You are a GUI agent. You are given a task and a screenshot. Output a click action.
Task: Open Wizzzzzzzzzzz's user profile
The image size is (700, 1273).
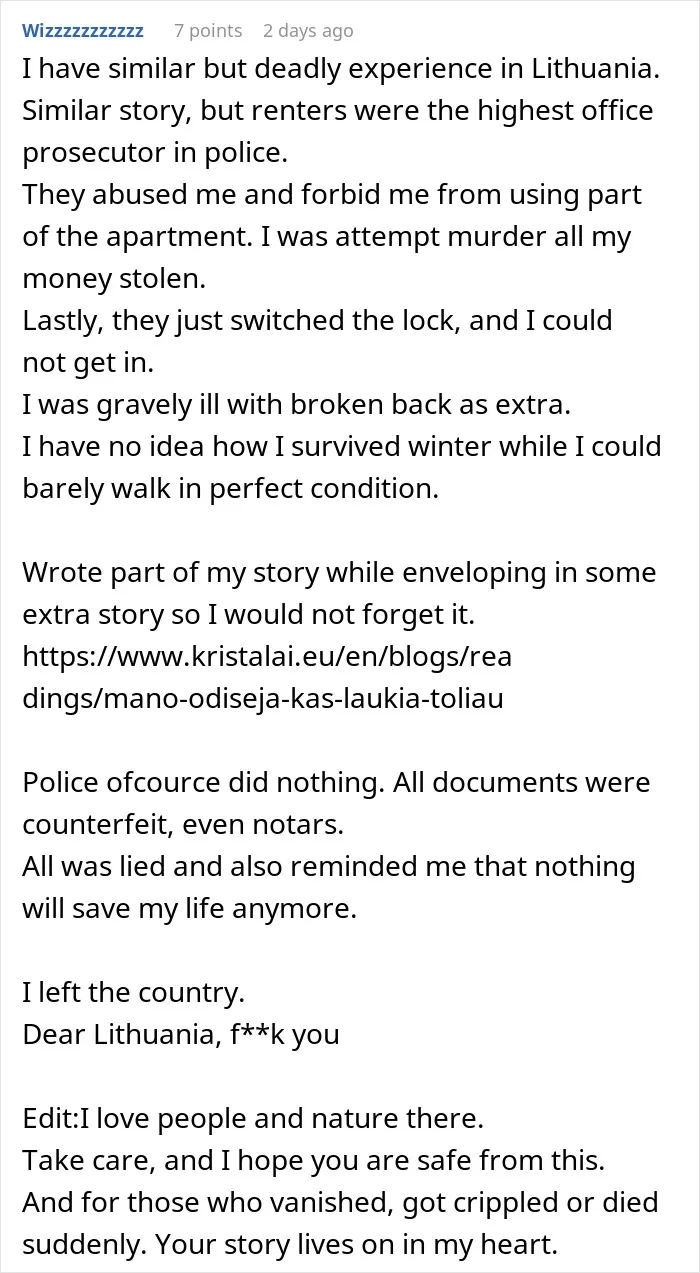[x=83, y=31]
